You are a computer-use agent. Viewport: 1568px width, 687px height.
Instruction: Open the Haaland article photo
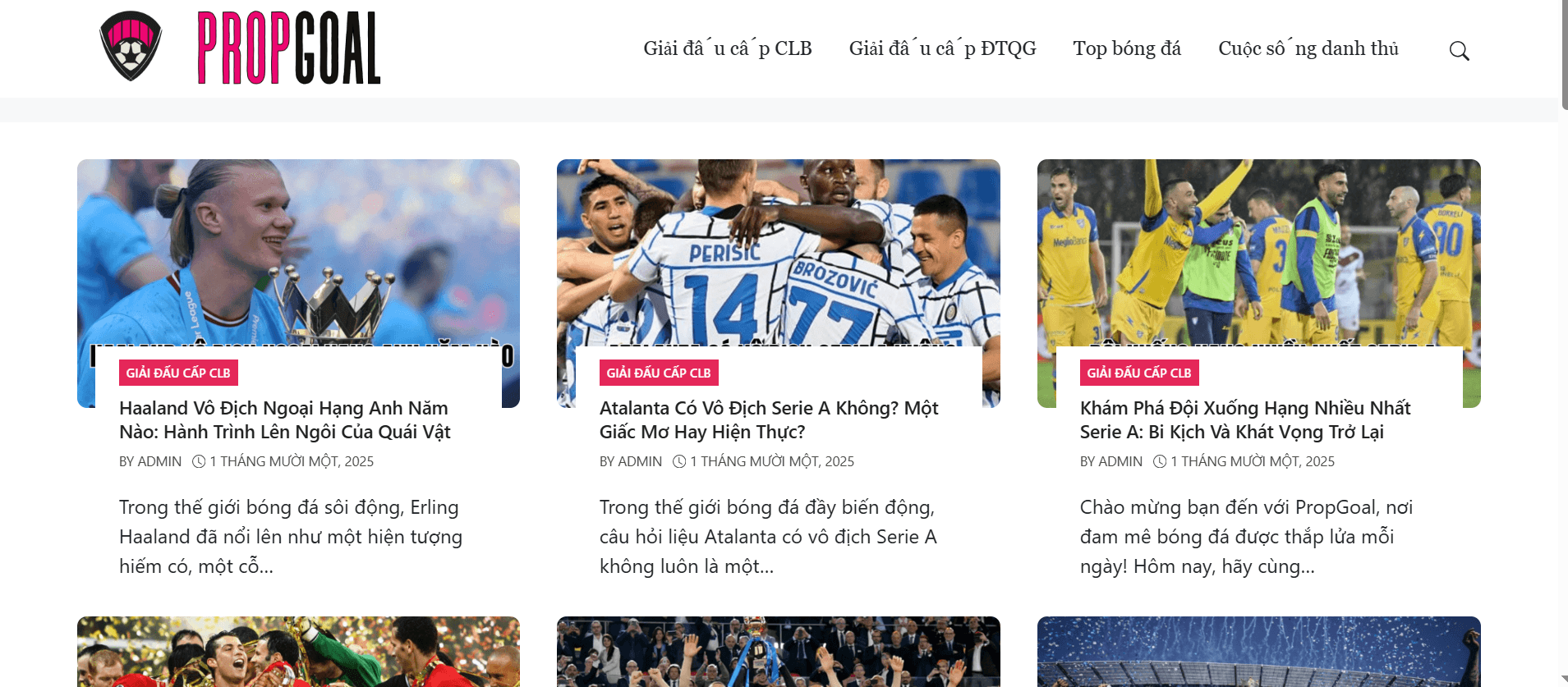298,254
